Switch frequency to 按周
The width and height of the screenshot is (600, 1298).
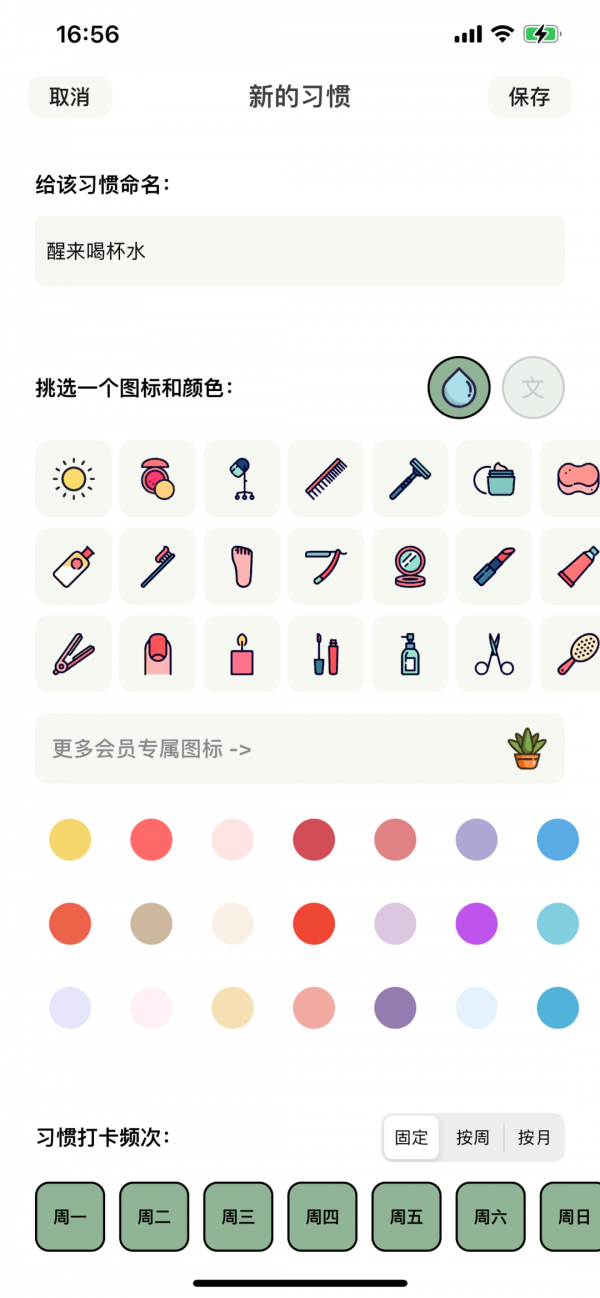coord(472,1138)
